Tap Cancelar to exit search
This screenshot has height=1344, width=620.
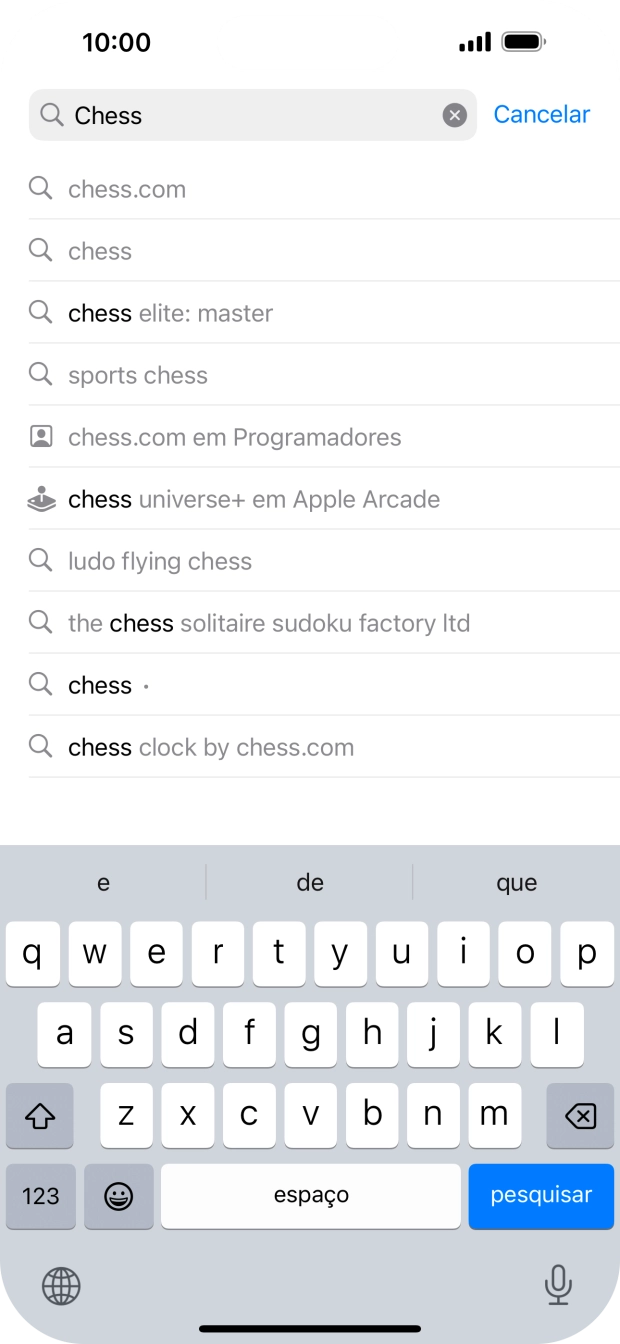tap(541, 115)
